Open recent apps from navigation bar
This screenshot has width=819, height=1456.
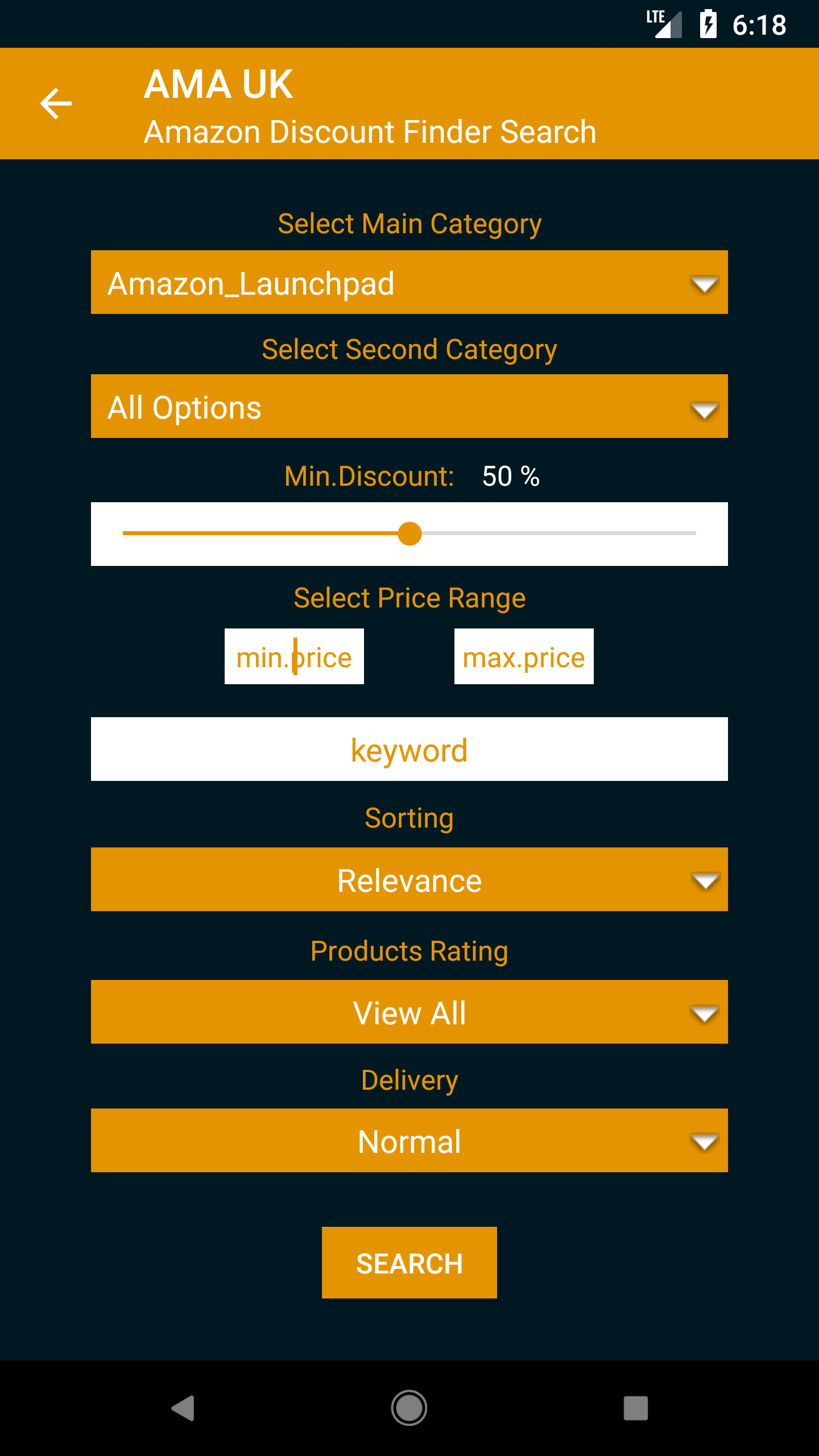pyautogui.click(x=636, y=1408)
